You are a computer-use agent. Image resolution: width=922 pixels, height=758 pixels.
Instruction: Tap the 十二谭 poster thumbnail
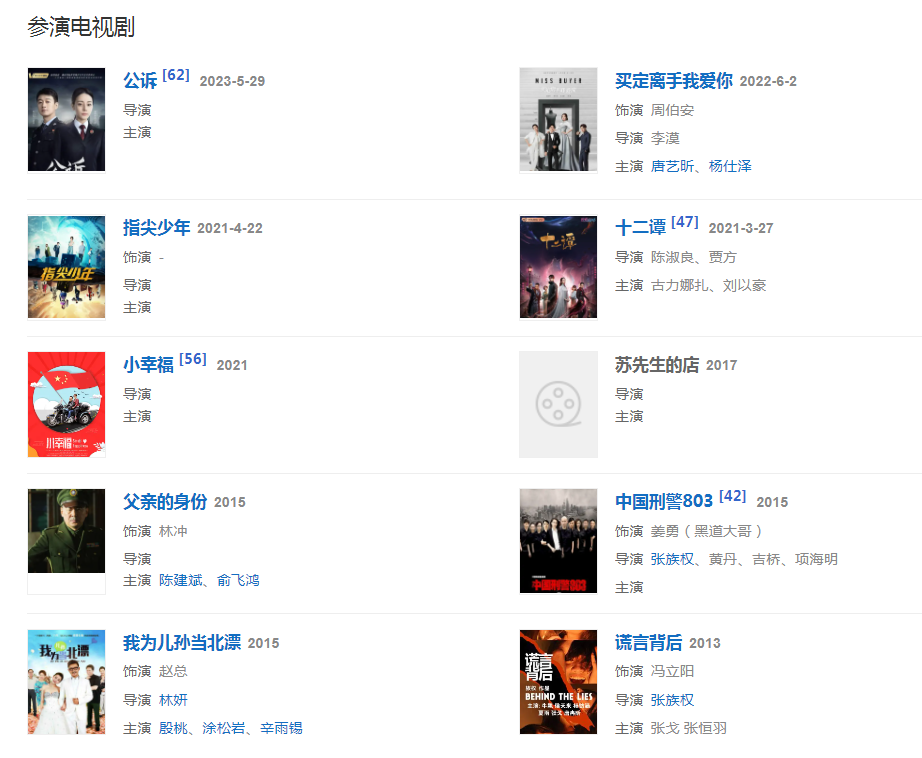(558, 267)
